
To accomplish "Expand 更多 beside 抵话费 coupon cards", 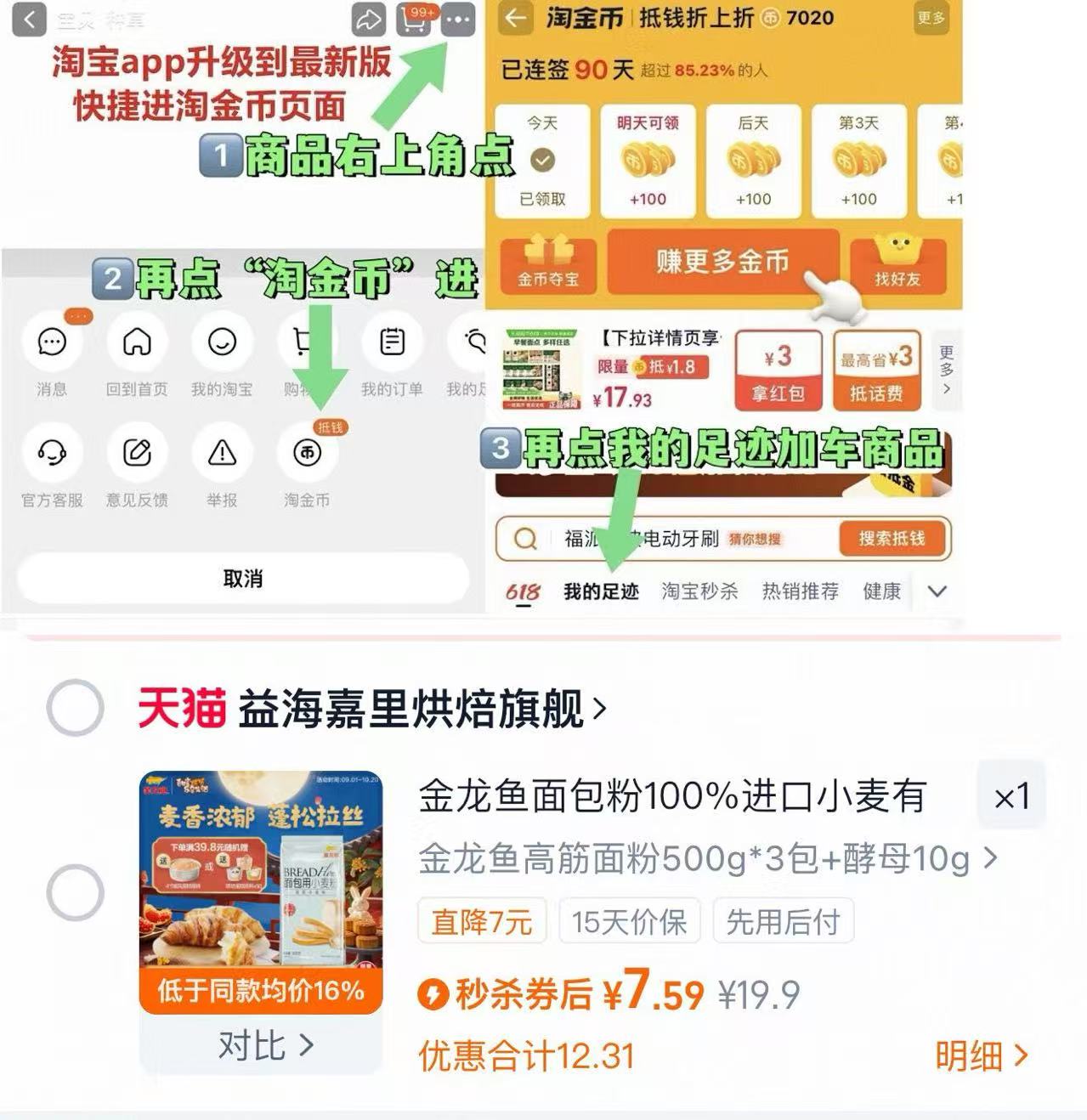I will tap(945, 370).
